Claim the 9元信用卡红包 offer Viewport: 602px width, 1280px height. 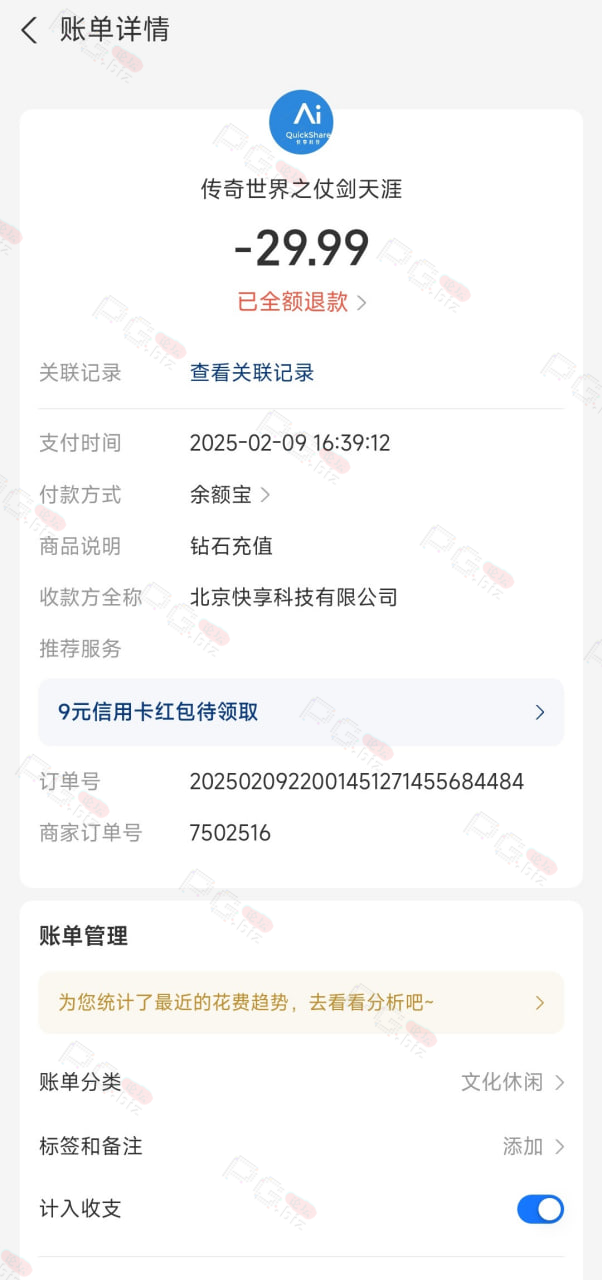[301, 712]
